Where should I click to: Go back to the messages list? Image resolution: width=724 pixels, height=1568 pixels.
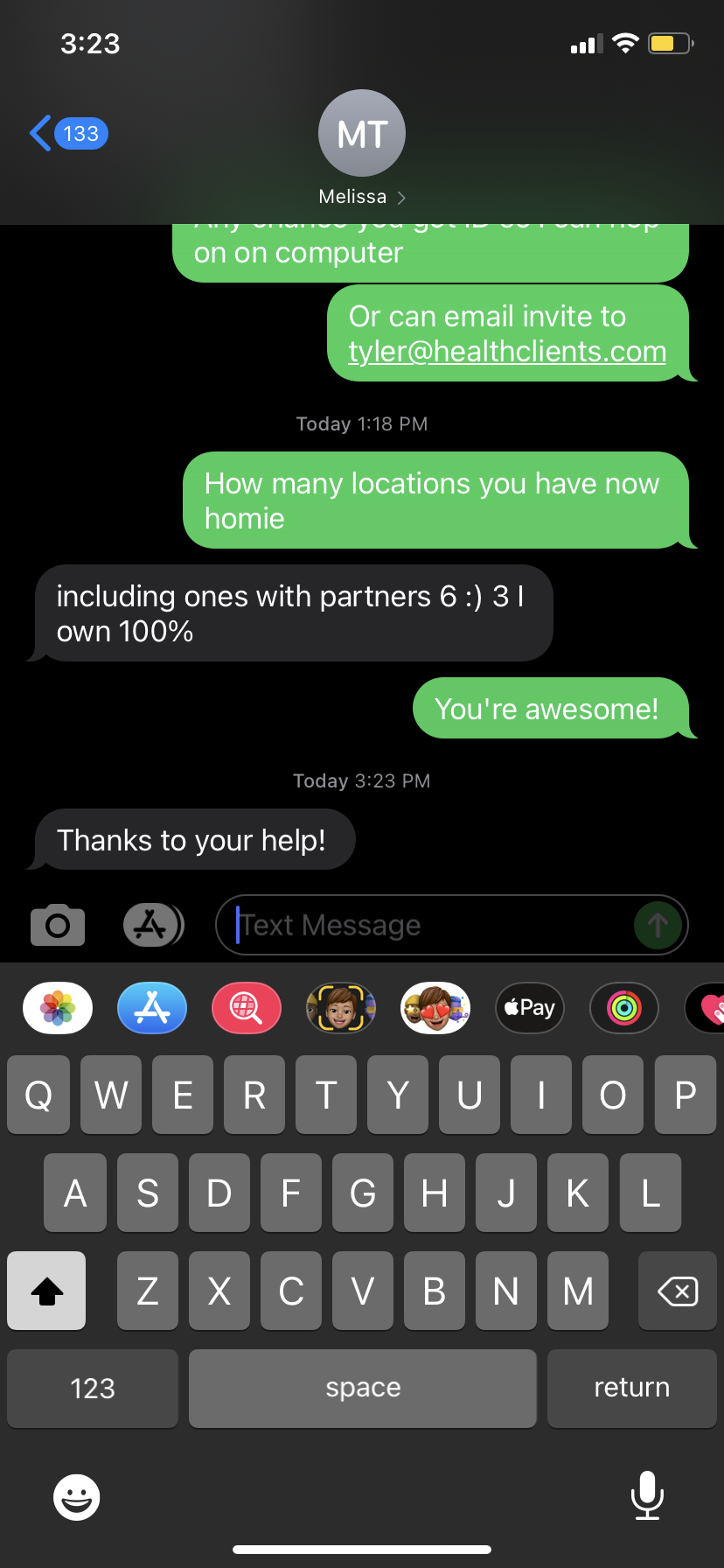66,134
